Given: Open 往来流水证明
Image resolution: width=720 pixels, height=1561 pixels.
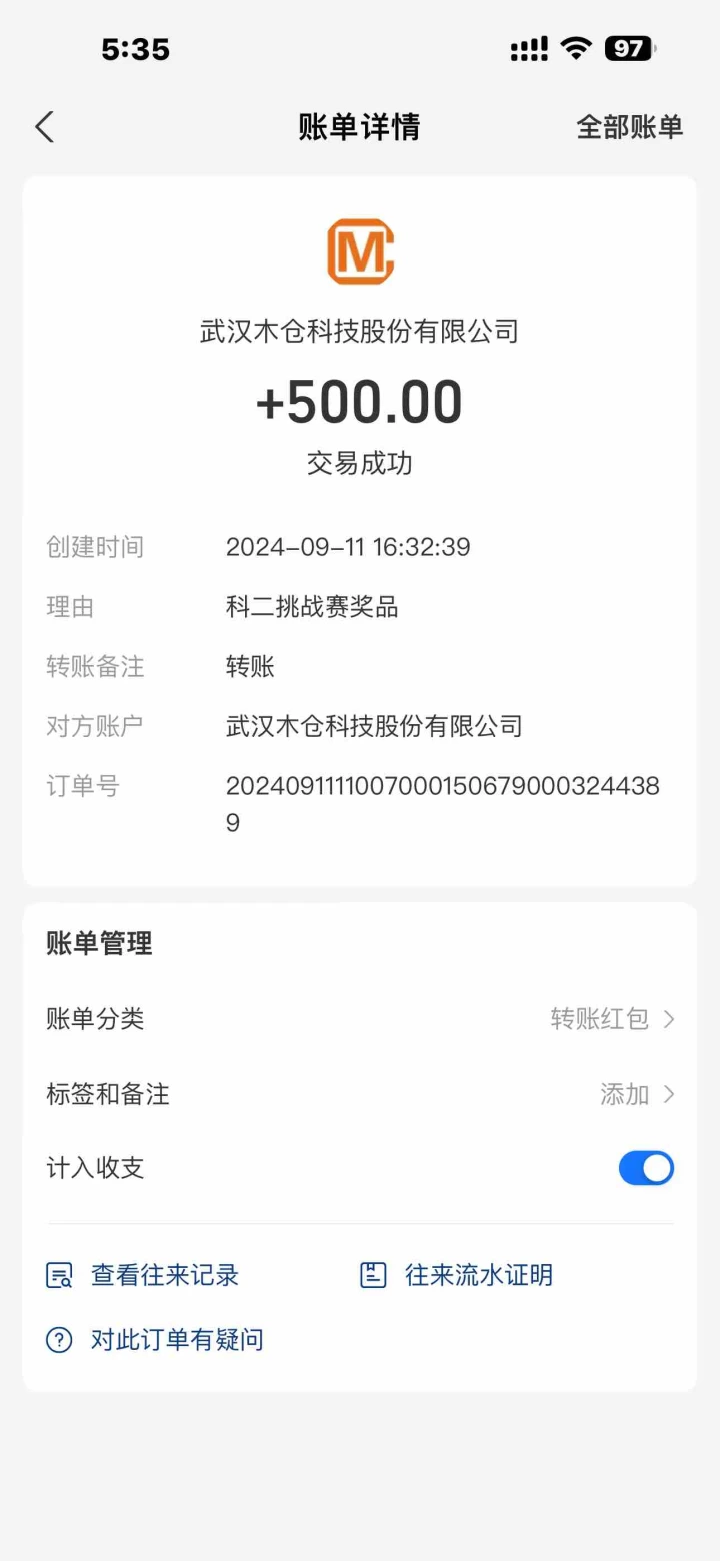Looking at the screenshot, I should [456, 1275].
